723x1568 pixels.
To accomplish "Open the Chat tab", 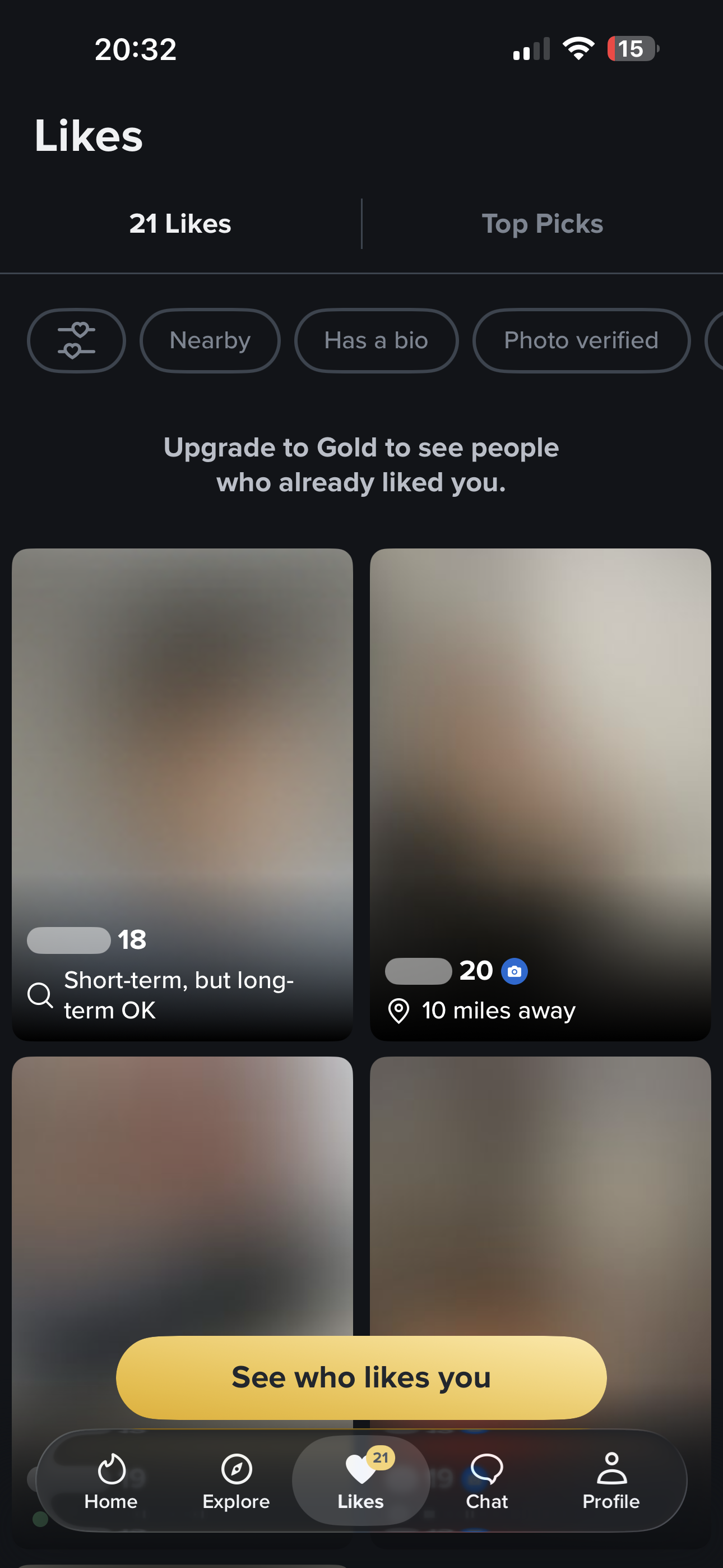I will click(486, 1481).
